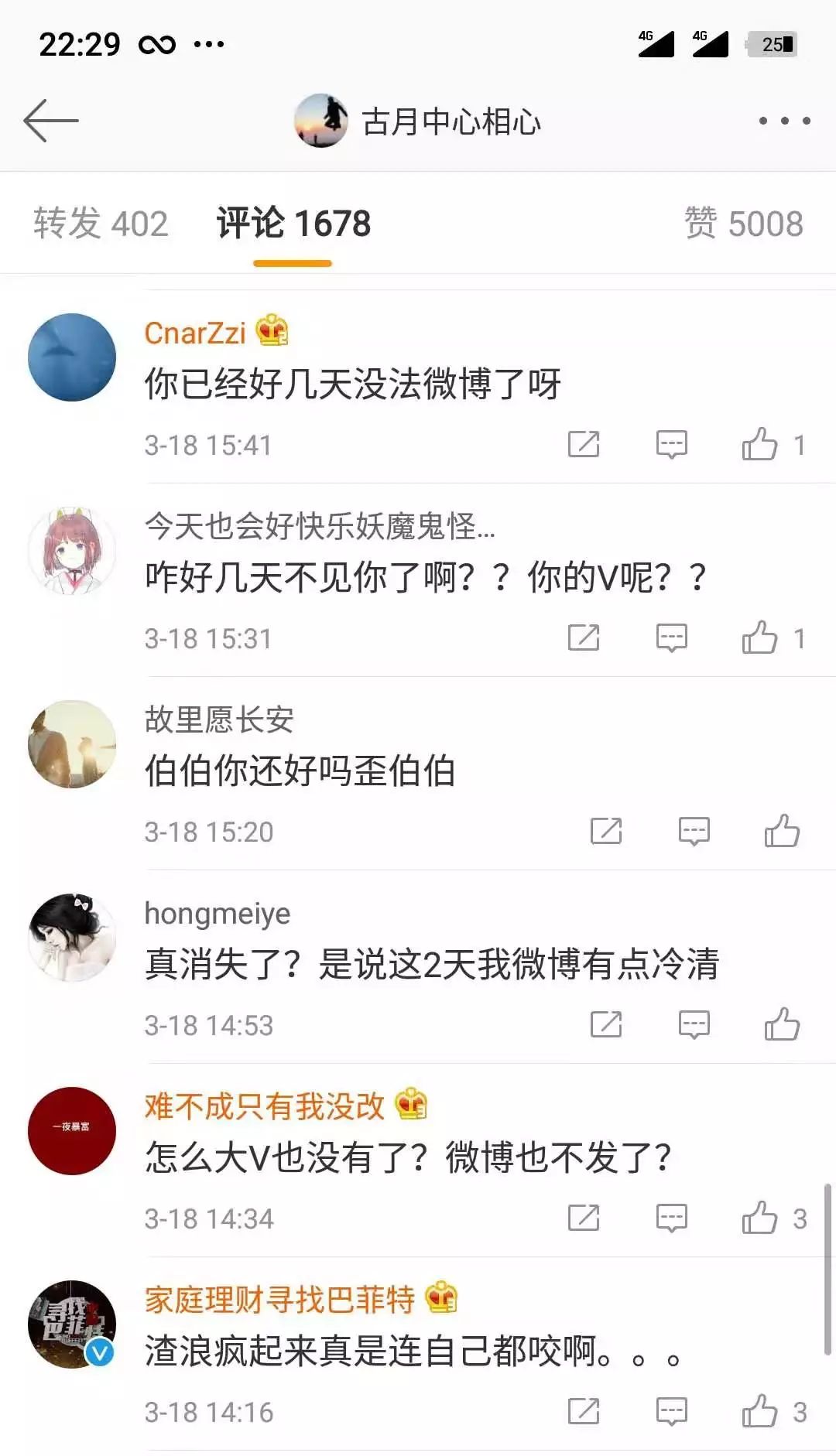Like the comment by 故里愿长安

(x=782, y=832)
